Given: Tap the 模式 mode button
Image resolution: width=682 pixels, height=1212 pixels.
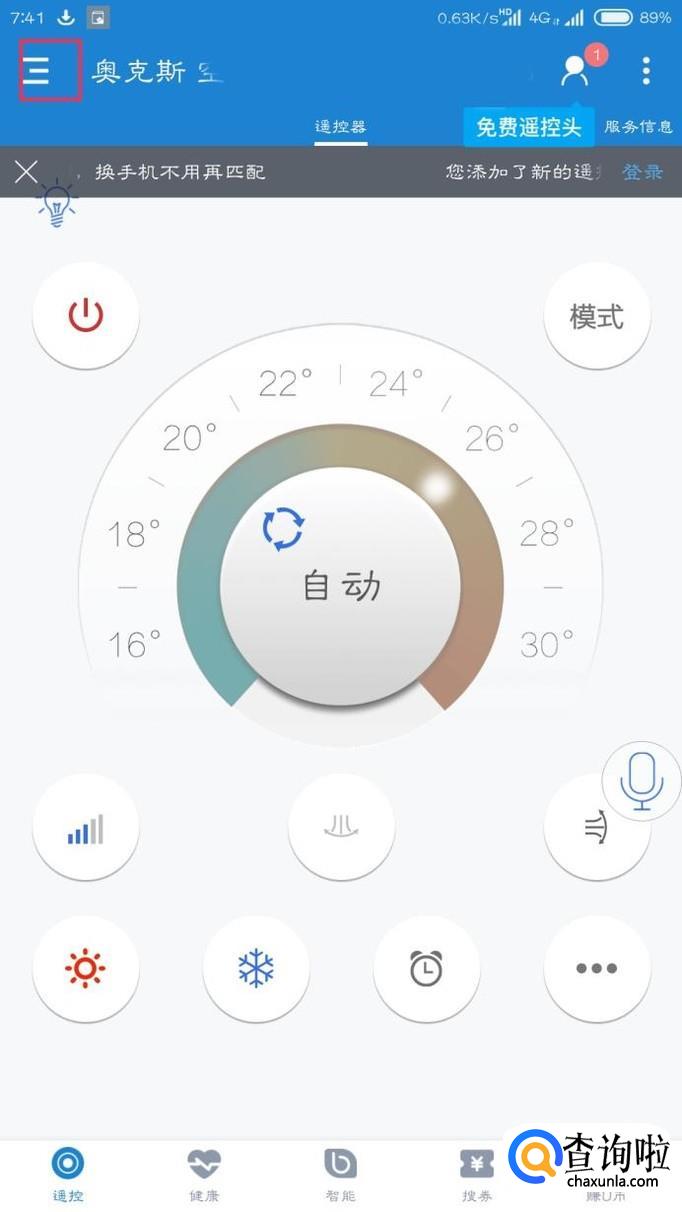Looking at the screenshot, I should pos(597,316).
